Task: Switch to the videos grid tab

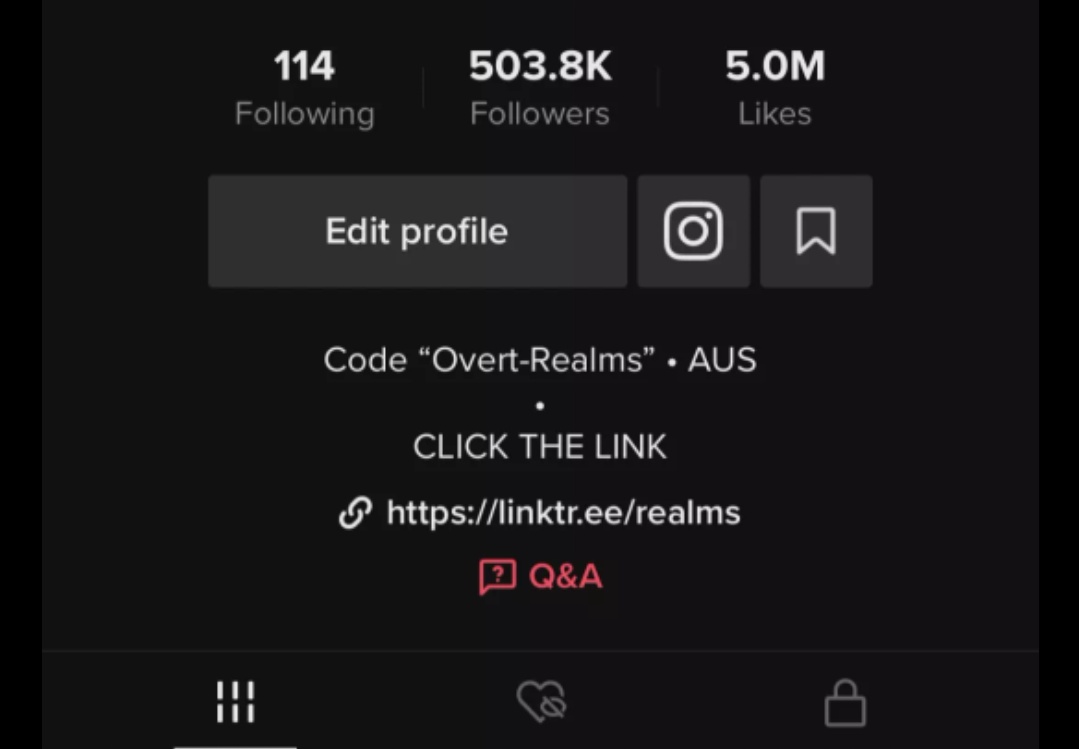Action: click(236, 702)
